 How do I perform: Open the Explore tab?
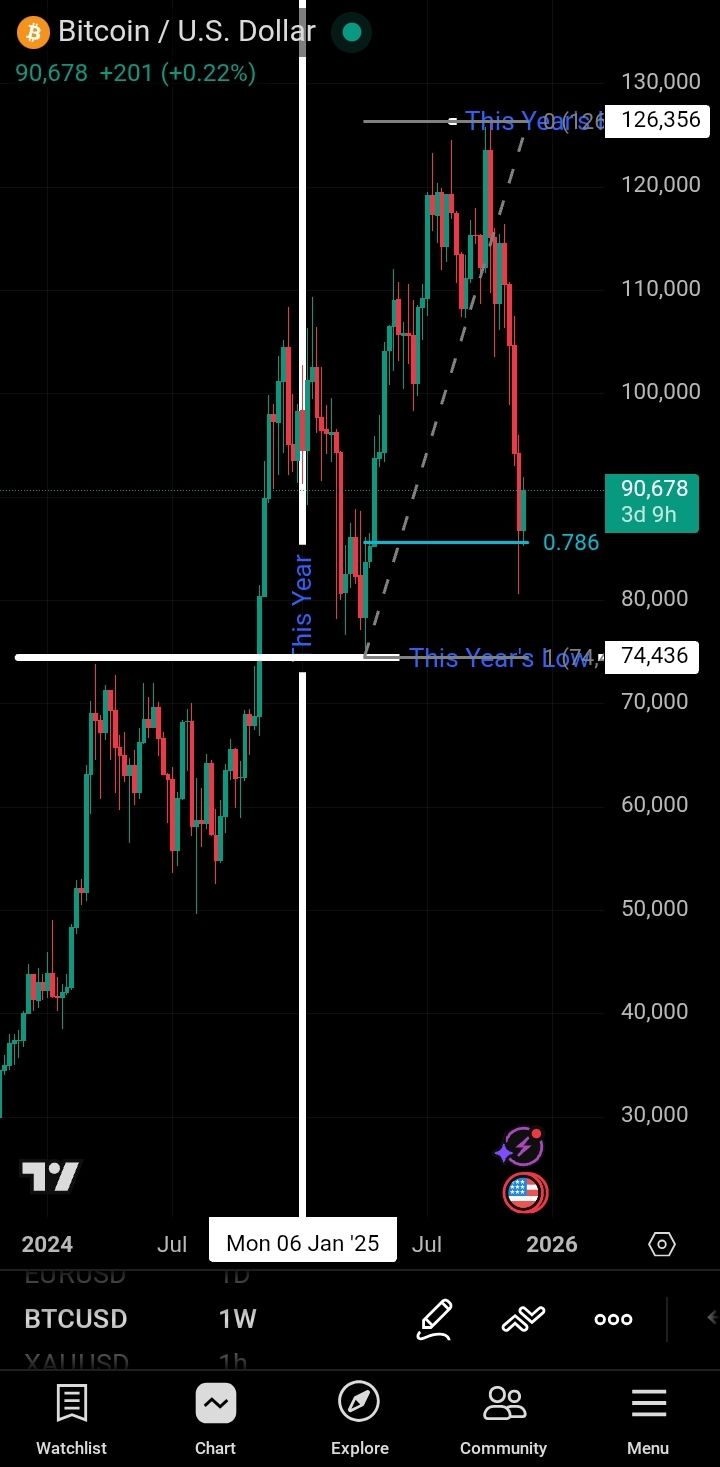pos(359,1418)
